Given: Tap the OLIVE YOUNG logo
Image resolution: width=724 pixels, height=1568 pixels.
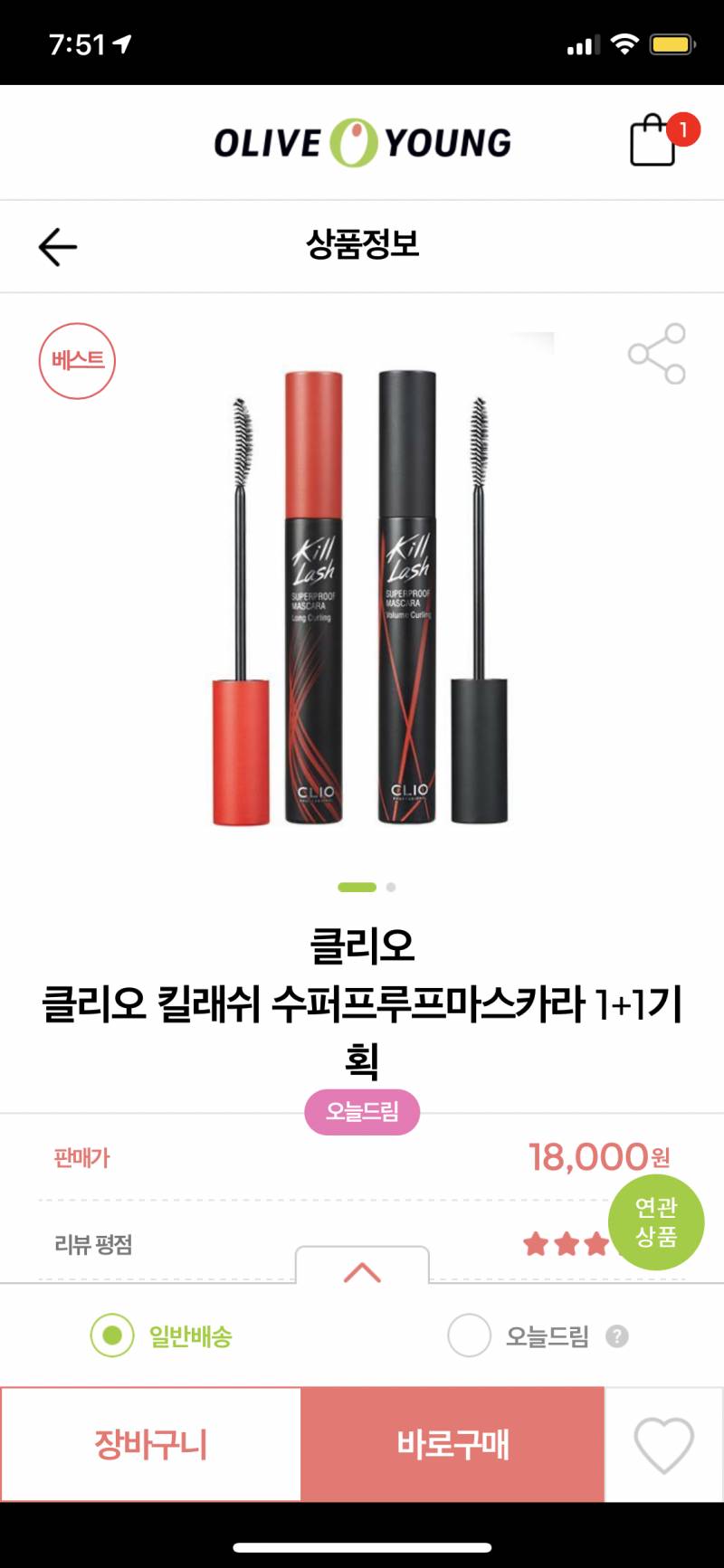Looking at the screenshot, I should (361, 140).
